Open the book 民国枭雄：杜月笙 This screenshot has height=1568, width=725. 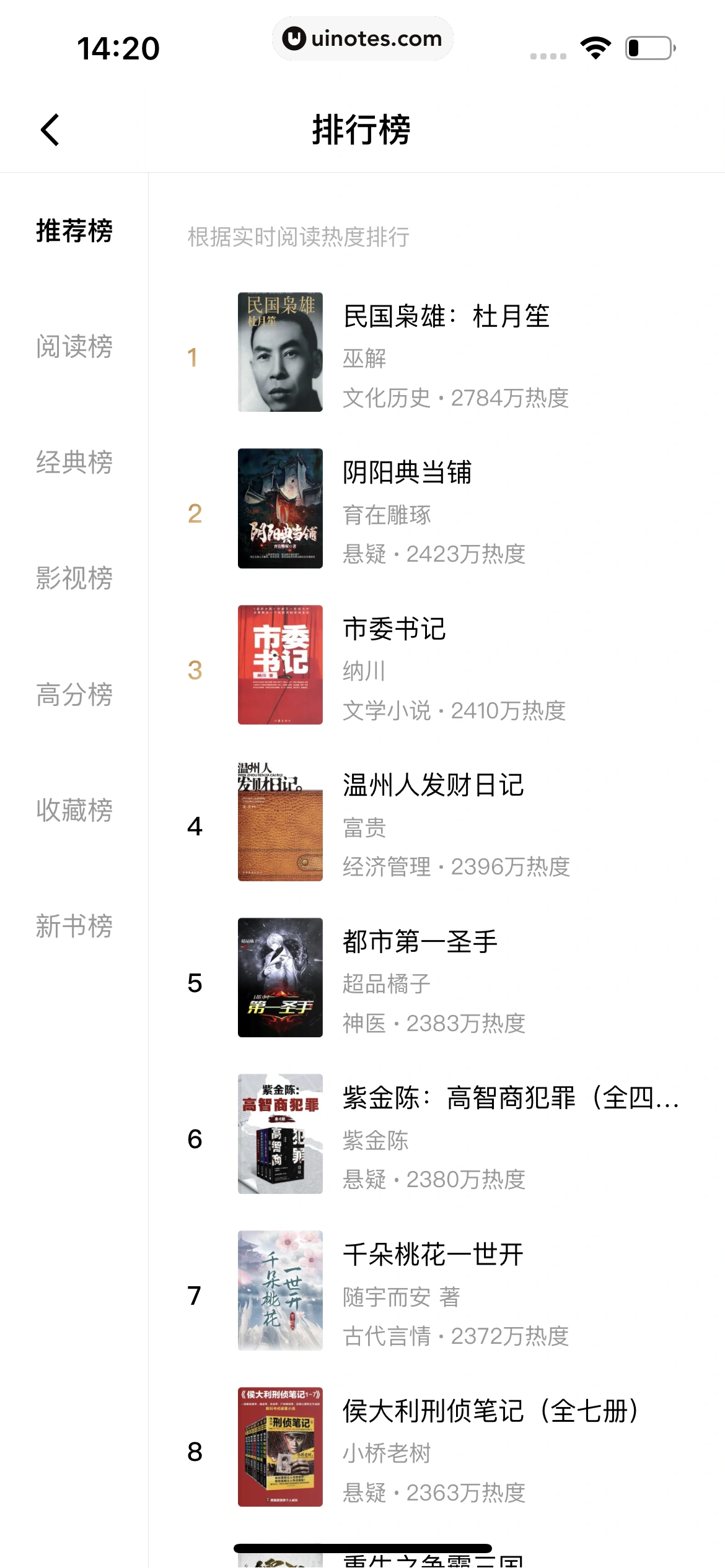[446, 353]
